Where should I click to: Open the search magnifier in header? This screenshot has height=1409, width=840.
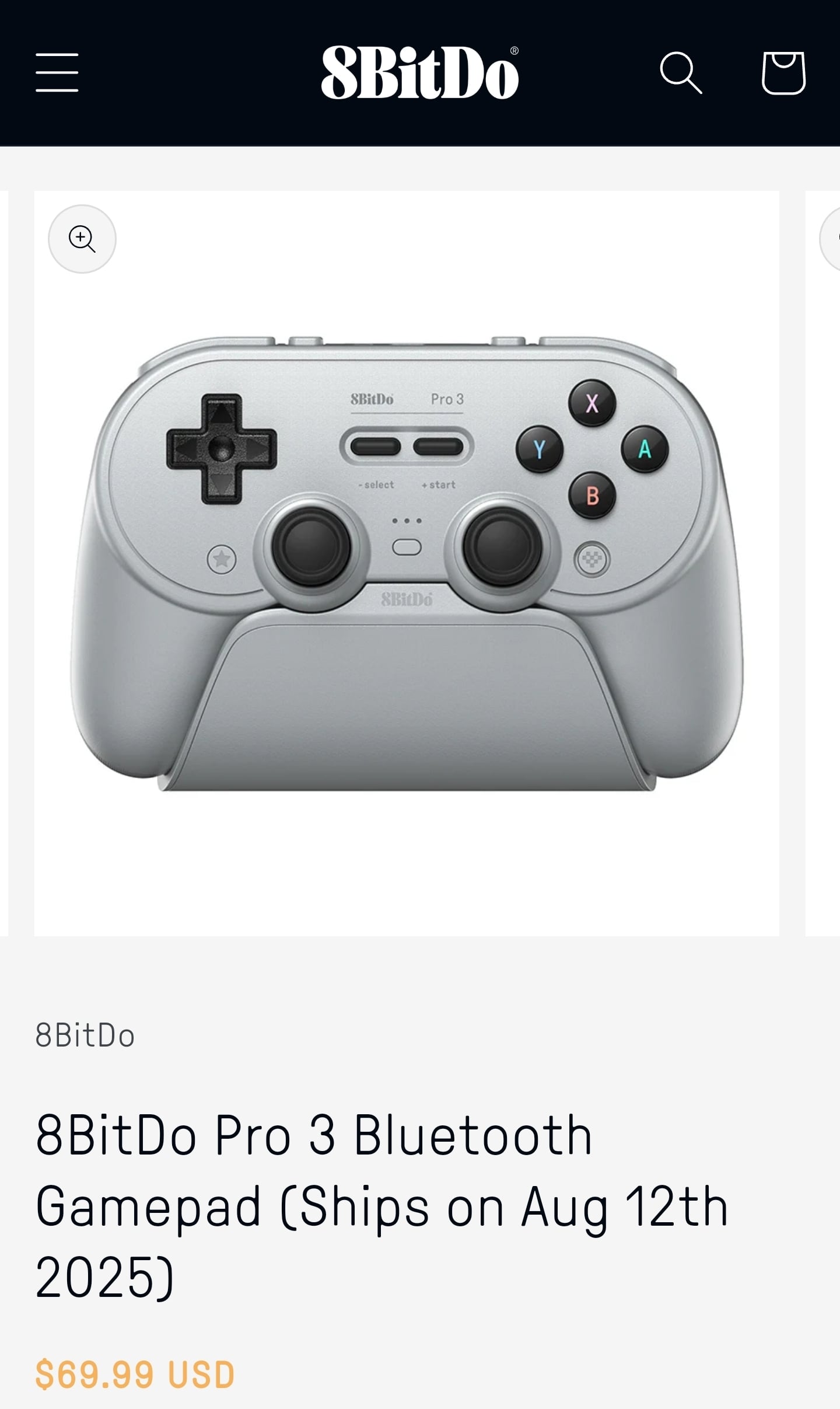click(681, 72)
